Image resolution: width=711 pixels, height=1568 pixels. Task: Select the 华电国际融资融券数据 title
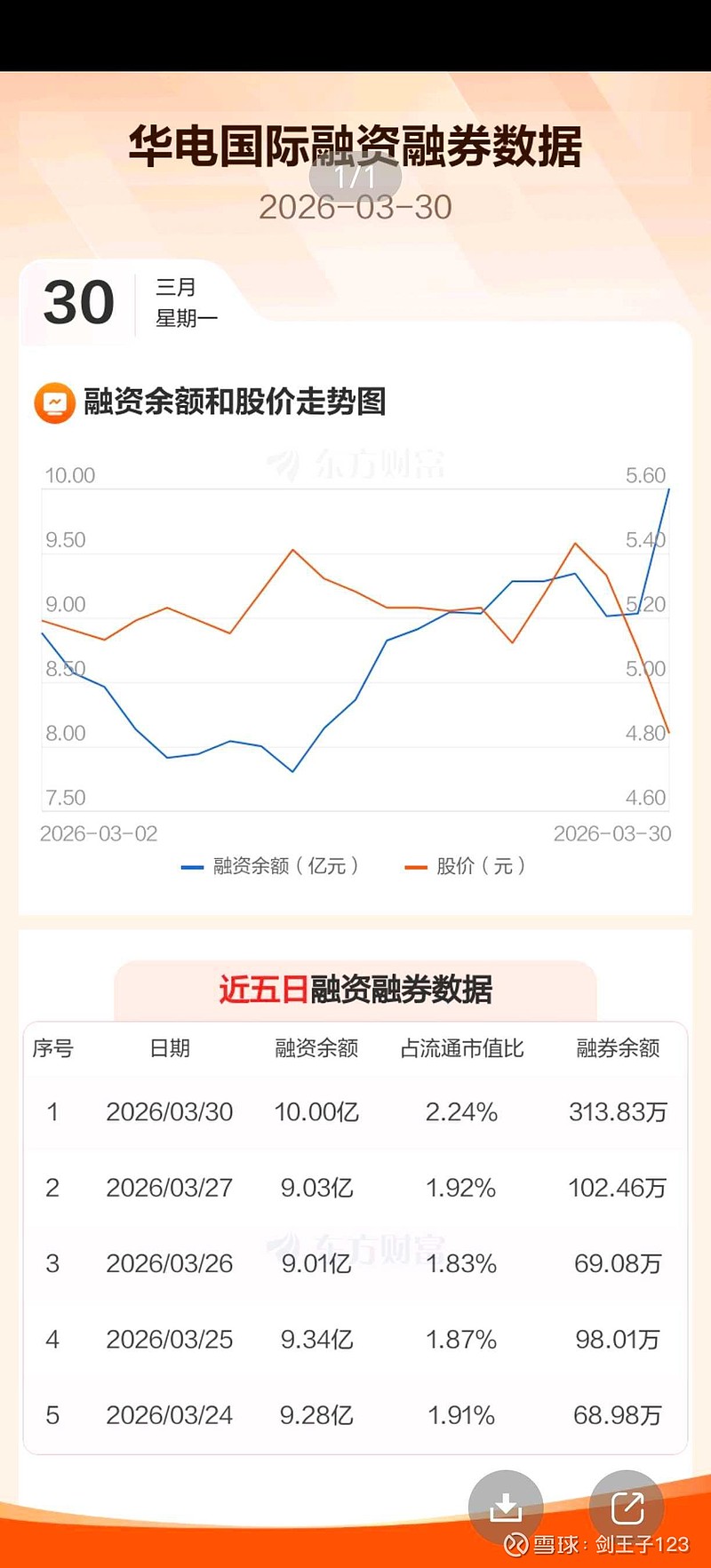point(355,145)
